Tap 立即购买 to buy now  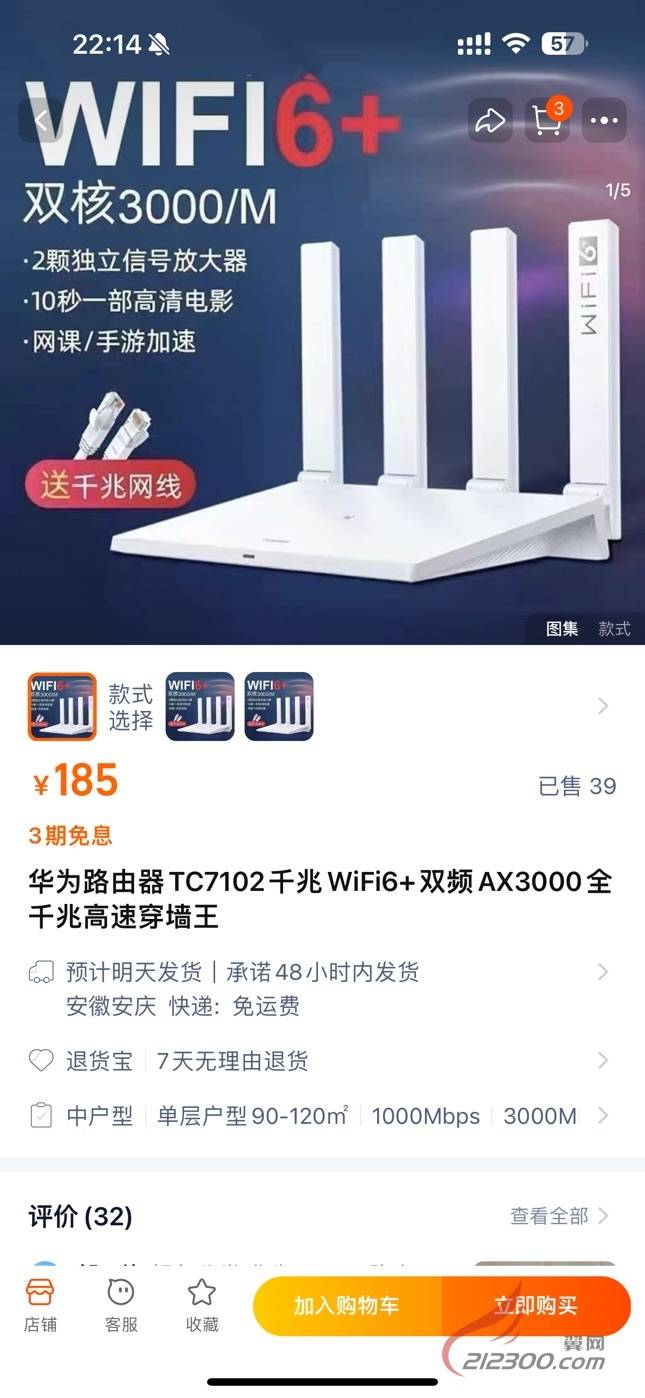536,1306
